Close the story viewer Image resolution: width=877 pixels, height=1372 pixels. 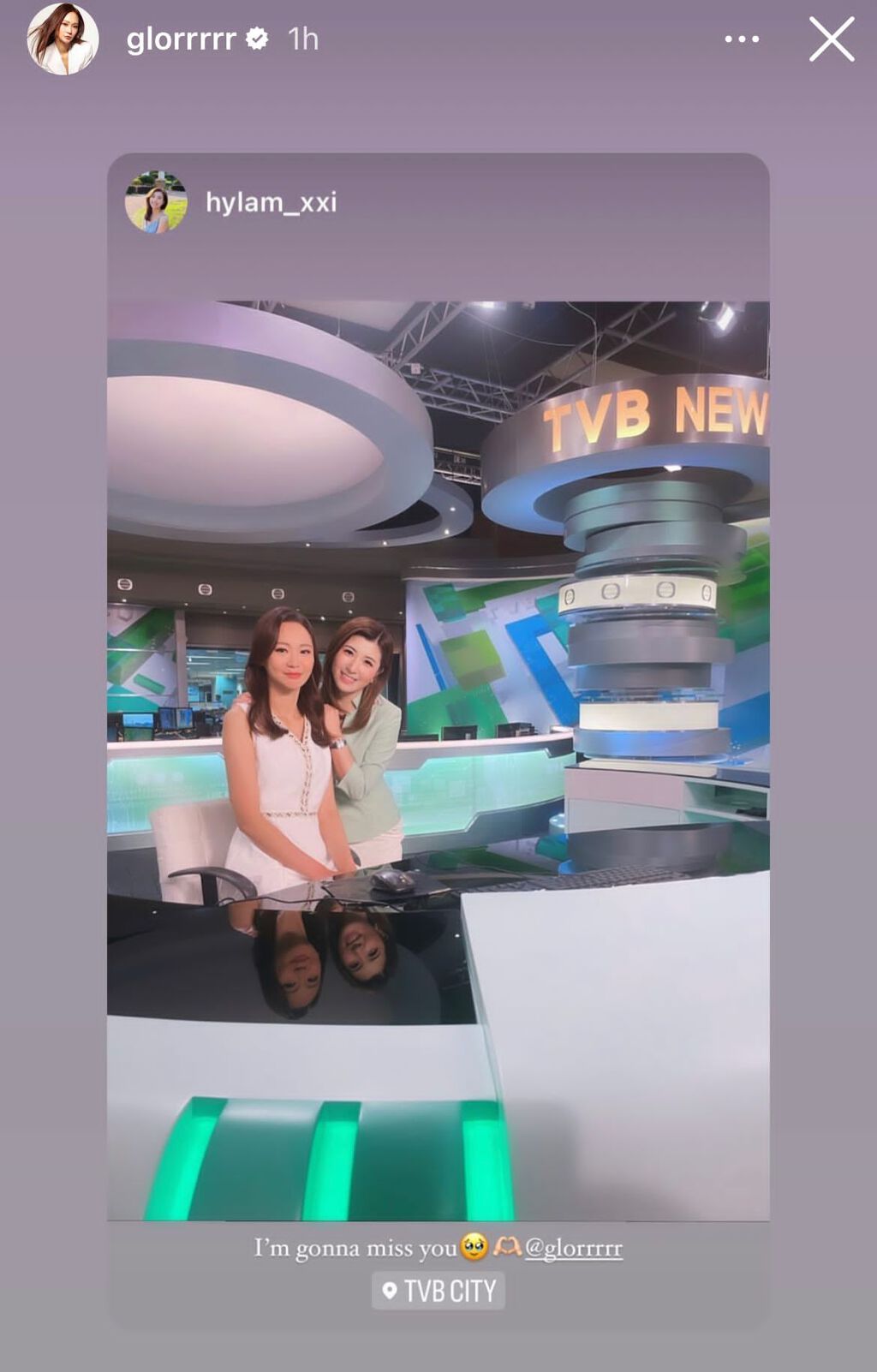tap(831, 40)
